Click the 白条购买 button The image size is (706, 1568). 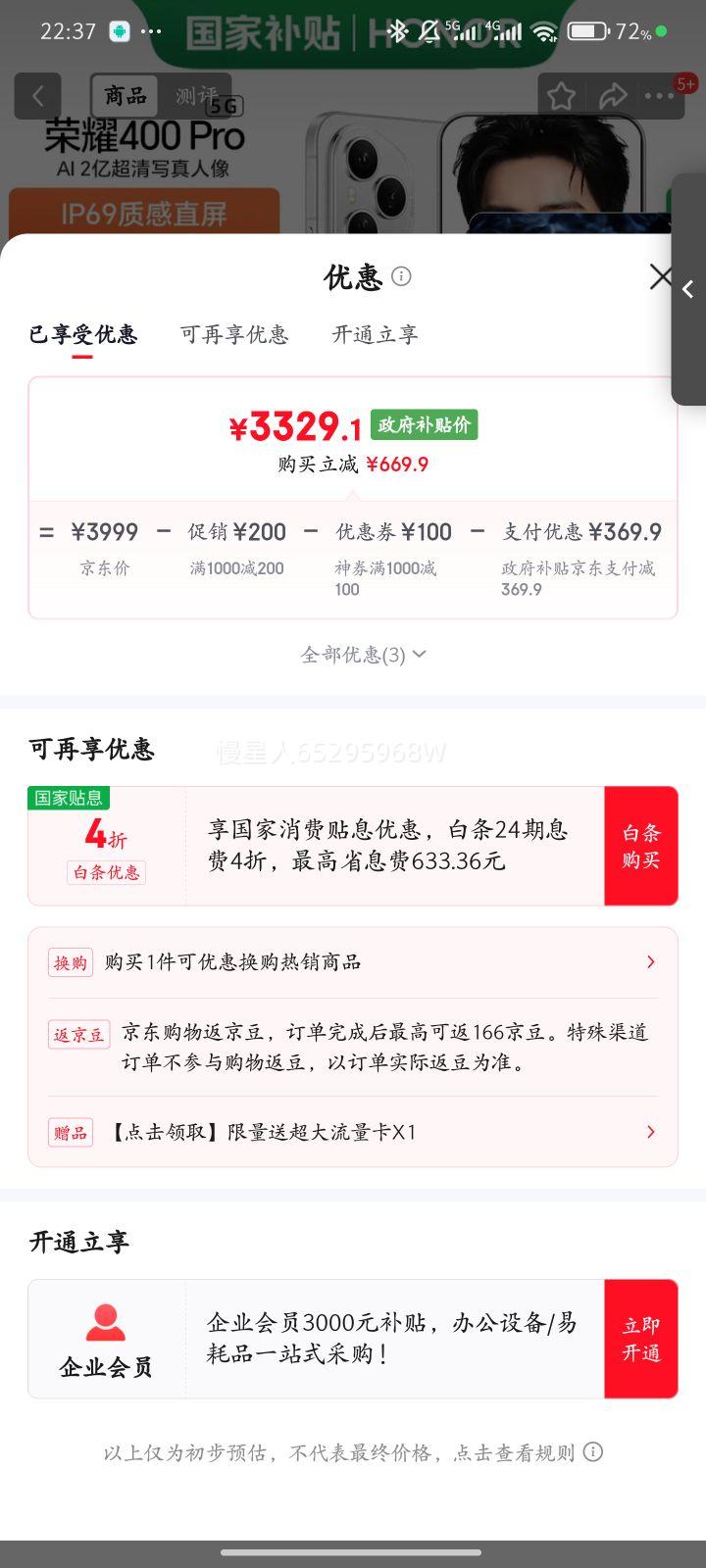[640, 845]
